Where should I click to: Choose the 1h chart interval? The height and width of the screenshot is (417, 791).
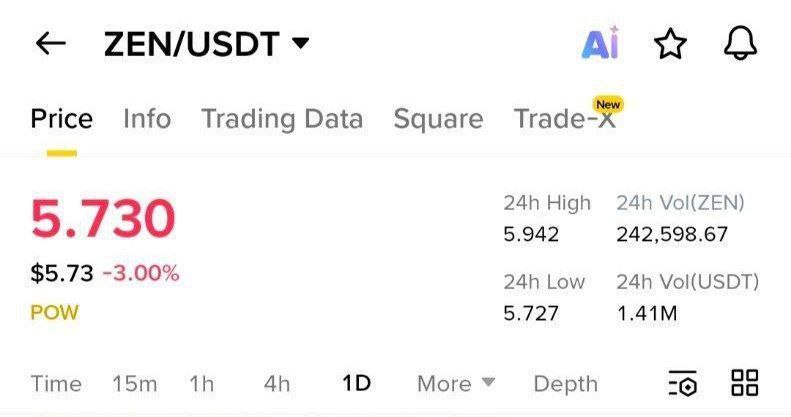(x=201, y=383)
